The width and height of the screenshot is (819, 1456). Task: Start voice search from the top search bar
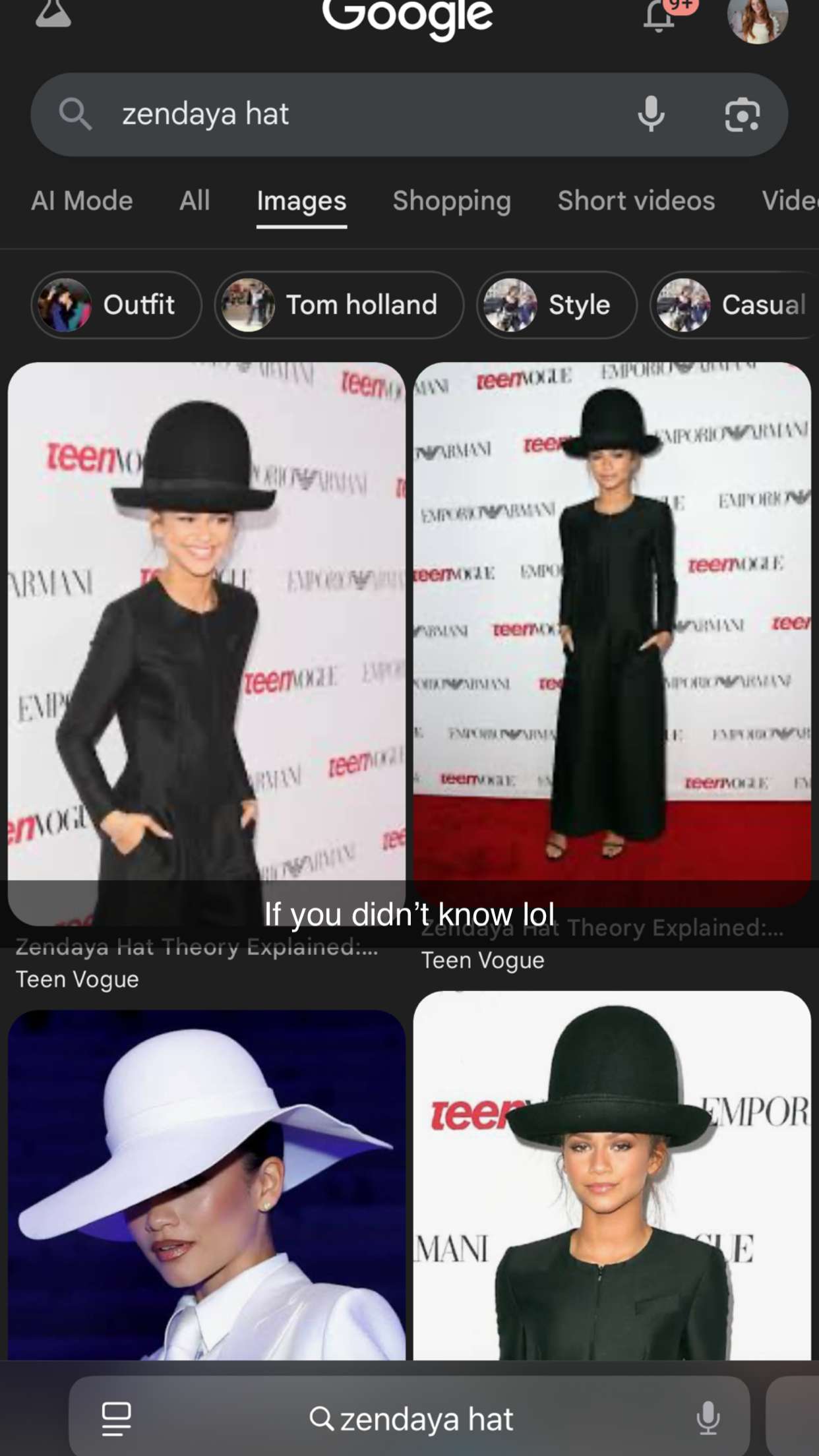[x=651, y=114]
